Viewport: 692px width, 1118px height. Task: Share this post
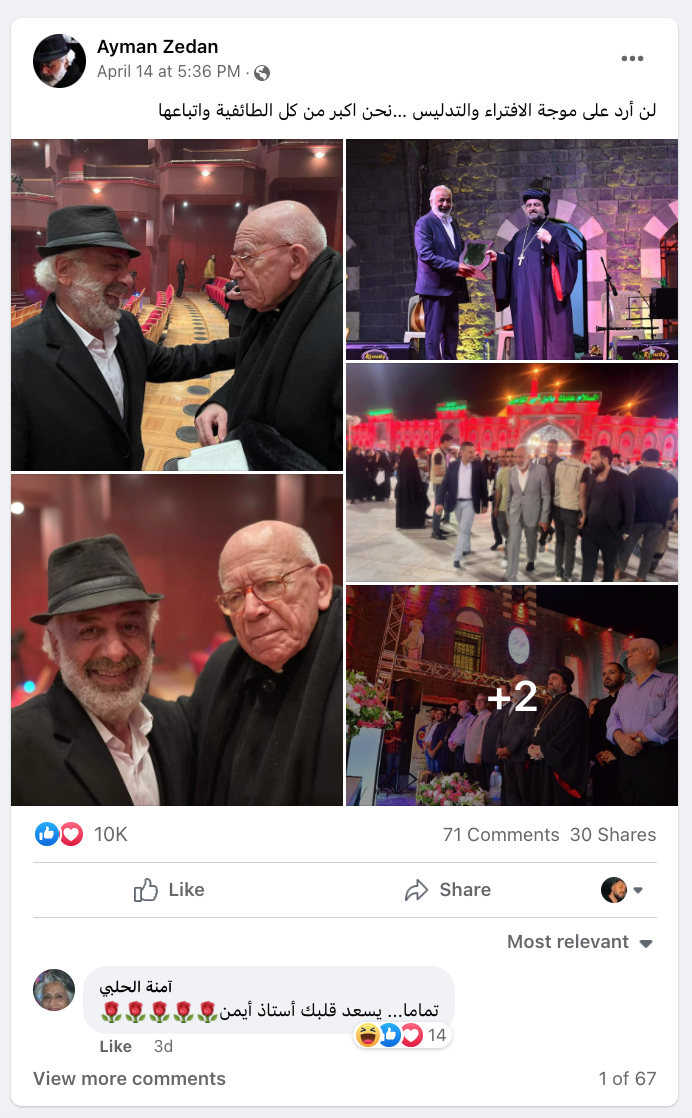(x=447, y=890)
